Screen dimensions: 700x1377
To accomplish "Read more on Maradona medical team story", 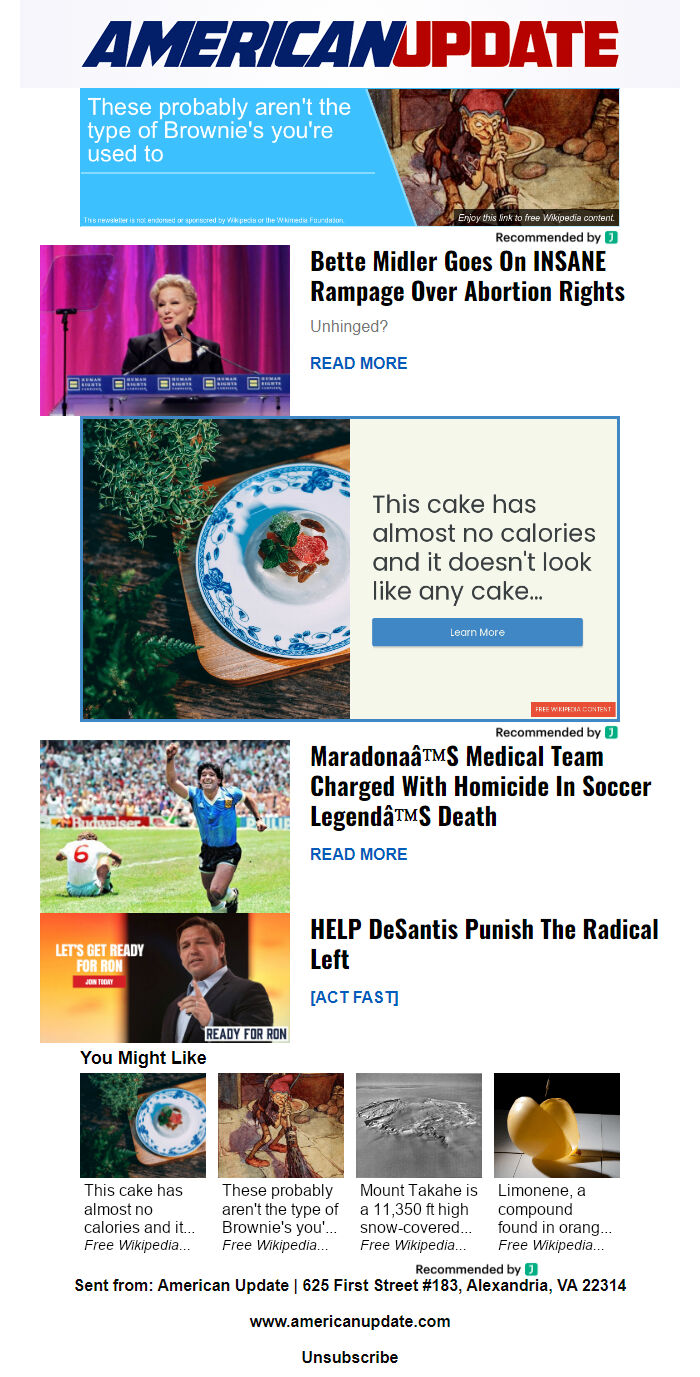I will [x=358, y=854].
